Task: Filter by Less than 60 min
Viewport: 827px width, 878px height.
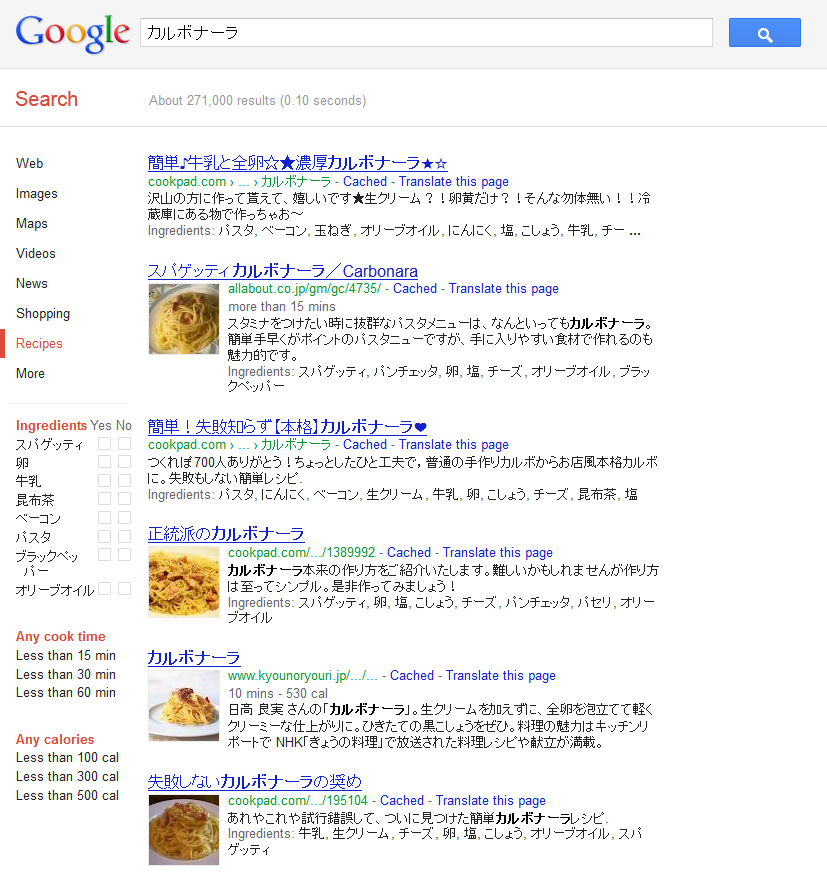Action: 66,693
